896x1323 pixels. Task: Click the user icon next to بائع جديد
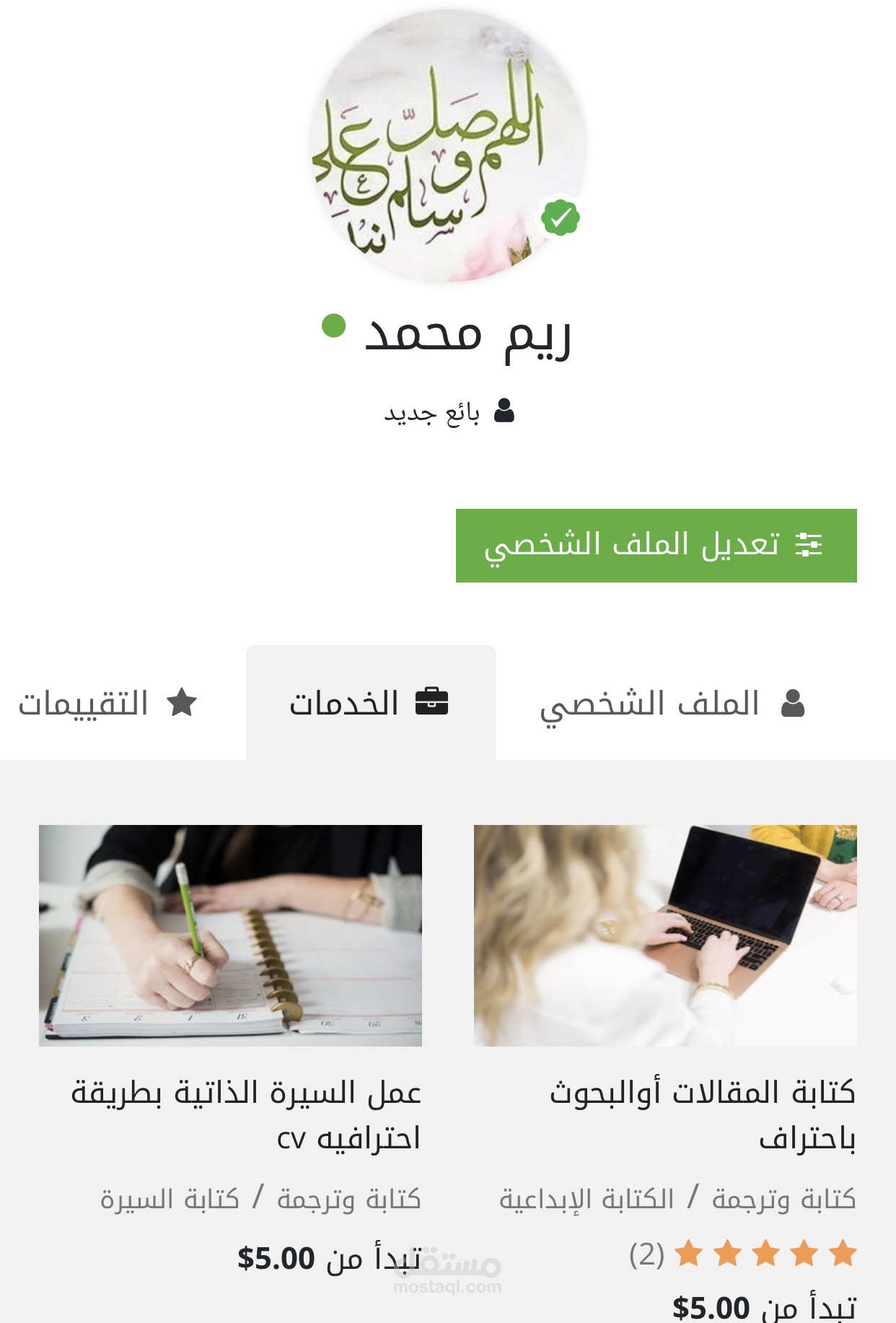505,411
